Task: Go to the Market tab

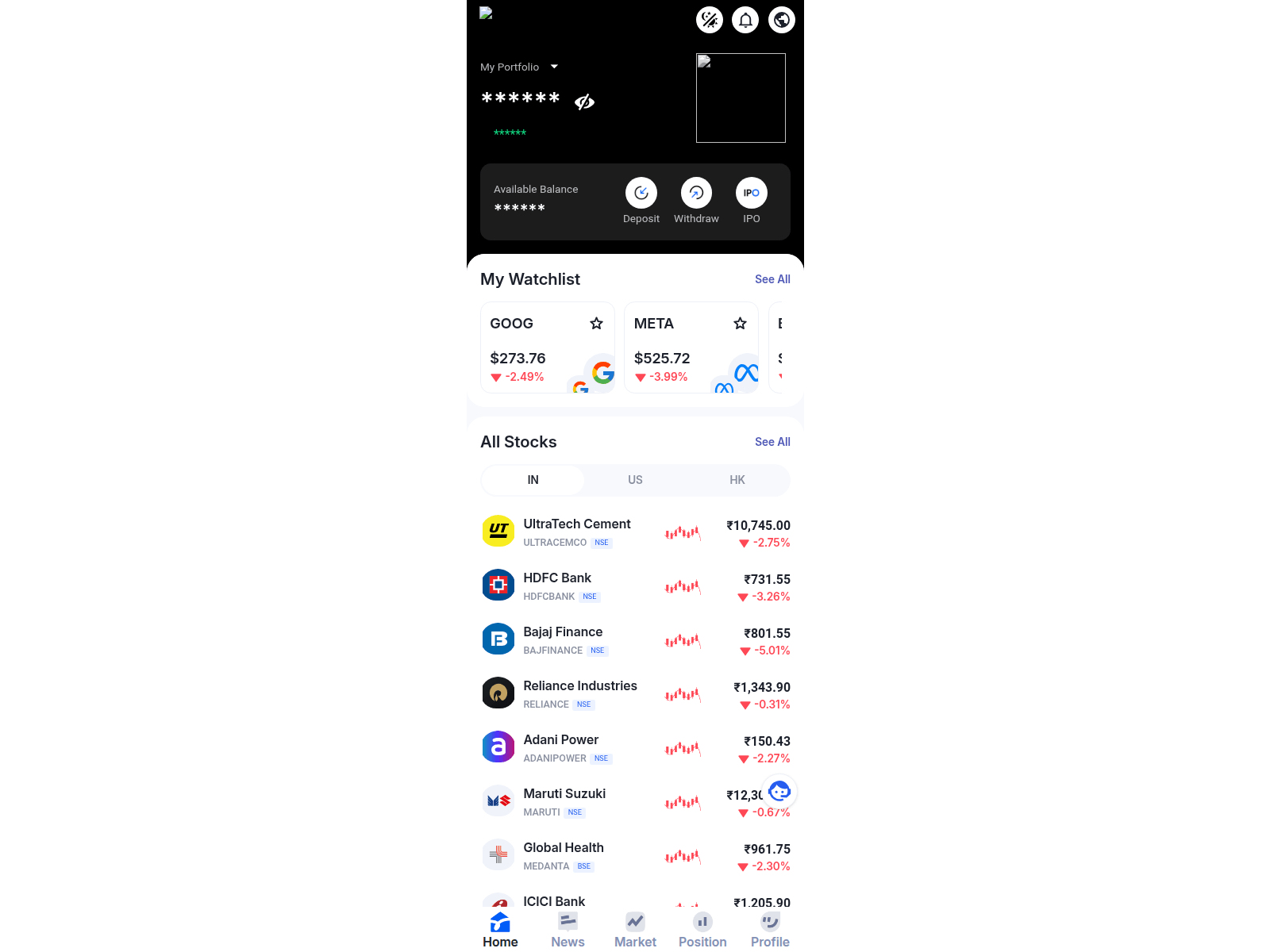Action: (x=635, y=929)
